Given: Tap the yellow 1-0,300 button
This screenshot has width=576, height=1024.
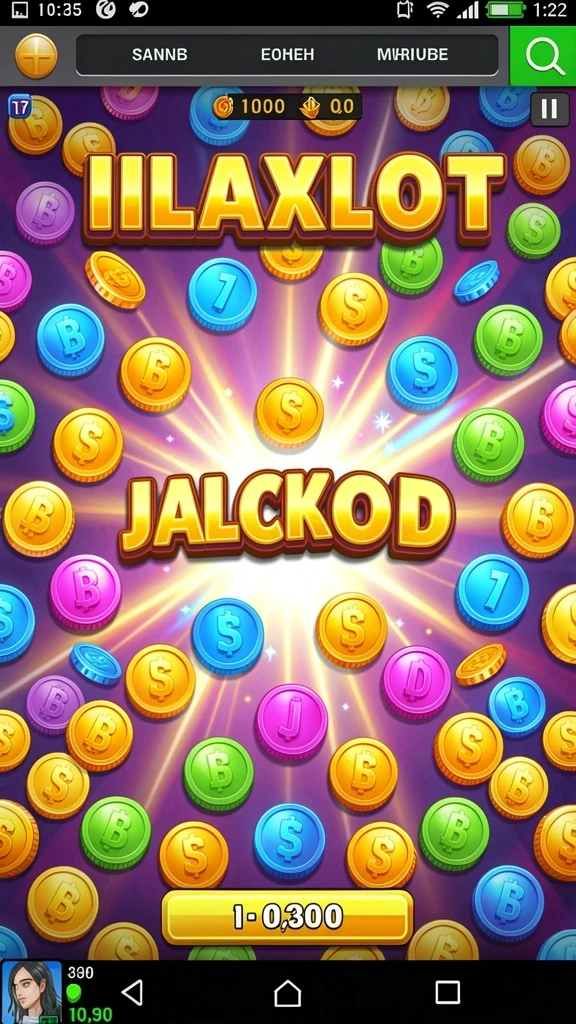Looking at the screenshot, I should (x=287, y=917).
